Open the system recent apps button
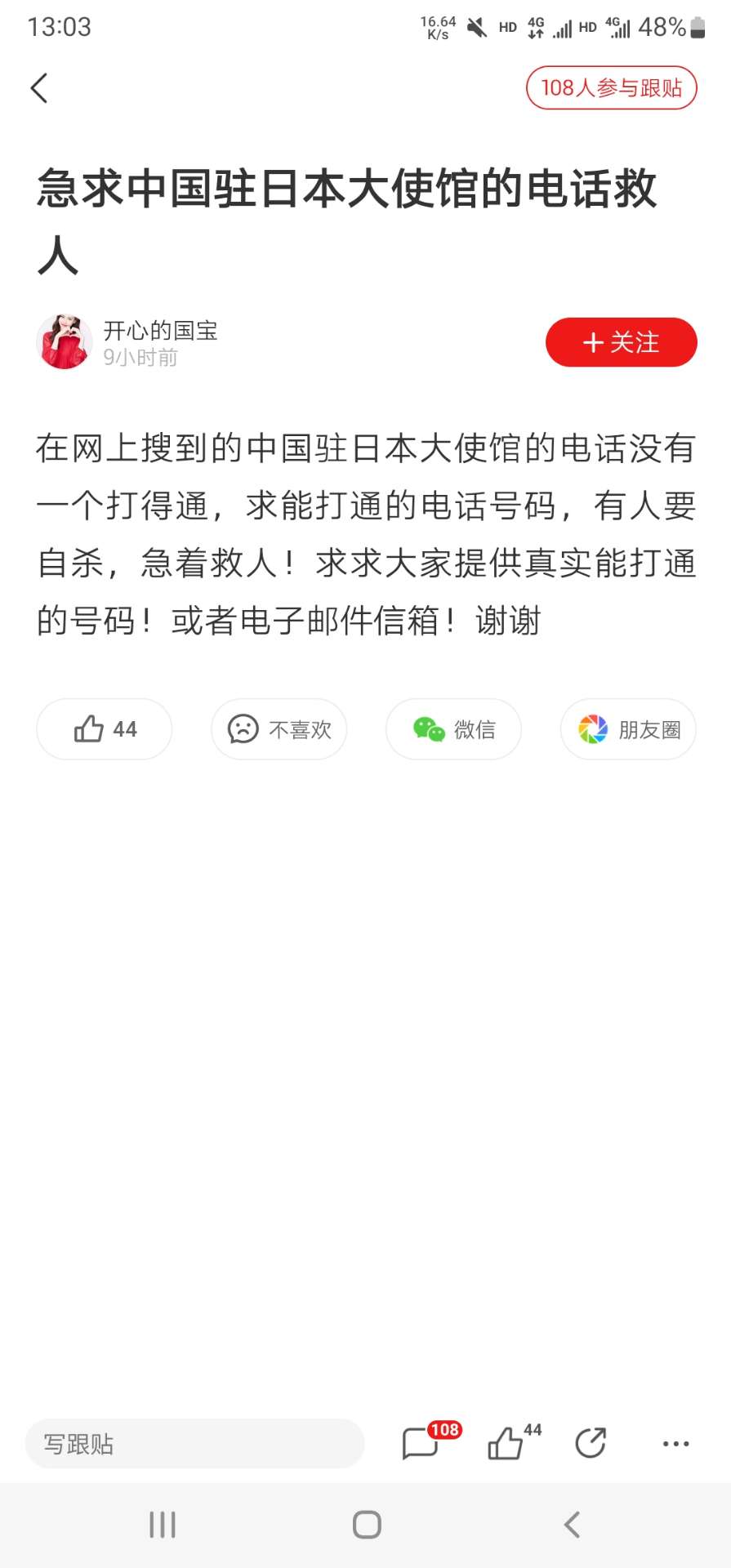Viewport: 731px width, 1568px height. point(162,1525)
